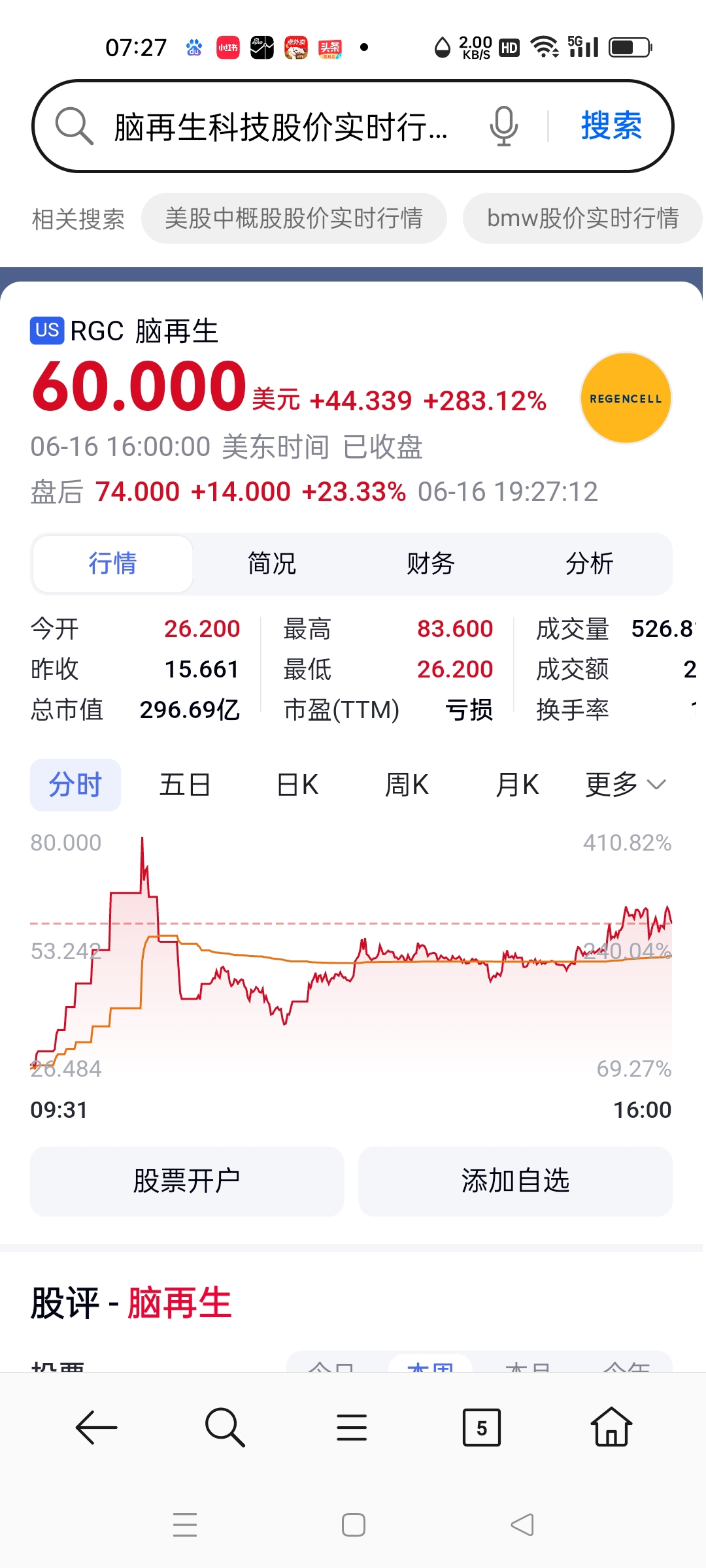Show the 日K chart
The height and width of the screenshot is (1568, 706).
(x=297, y=785)
